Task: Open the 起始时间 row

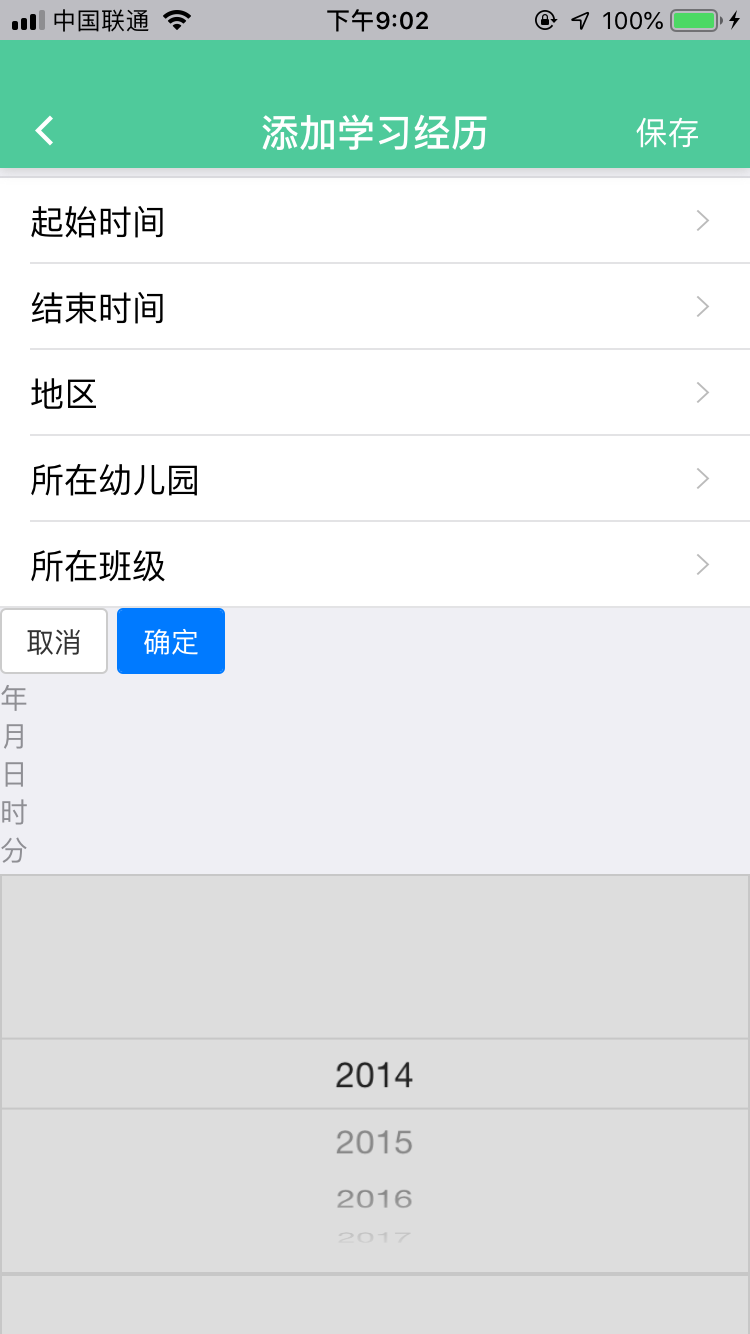Action: [375, 222]
